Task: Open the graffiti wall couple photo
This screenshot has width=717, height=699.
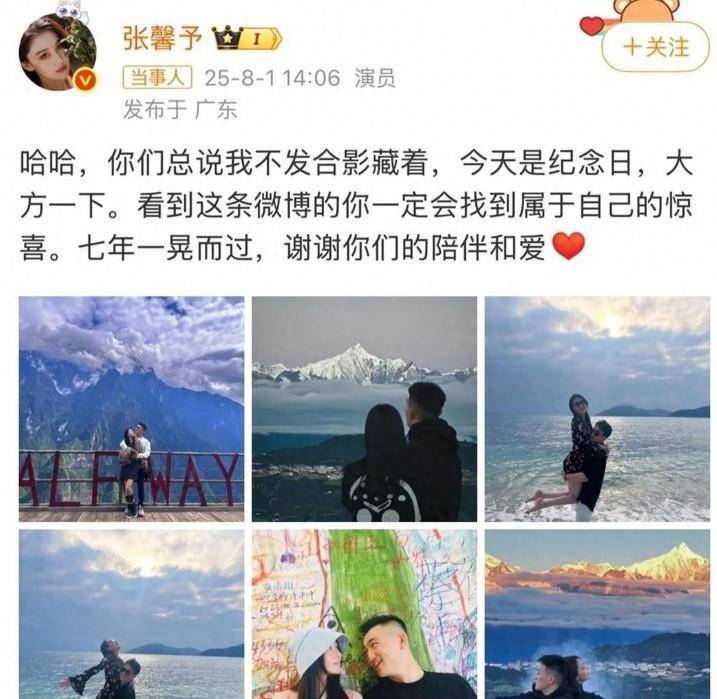Action: tap(364, 614)
